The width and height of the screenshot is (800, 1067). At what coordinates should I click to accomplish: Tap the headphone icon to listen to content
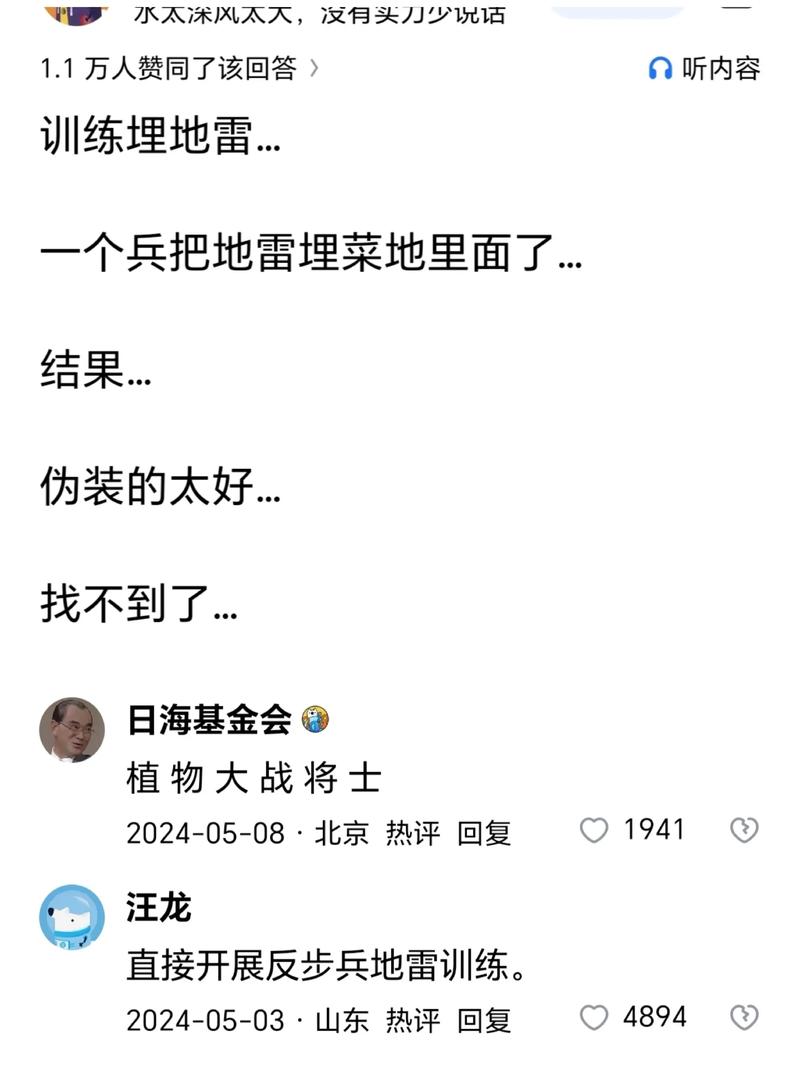[659, 66]
